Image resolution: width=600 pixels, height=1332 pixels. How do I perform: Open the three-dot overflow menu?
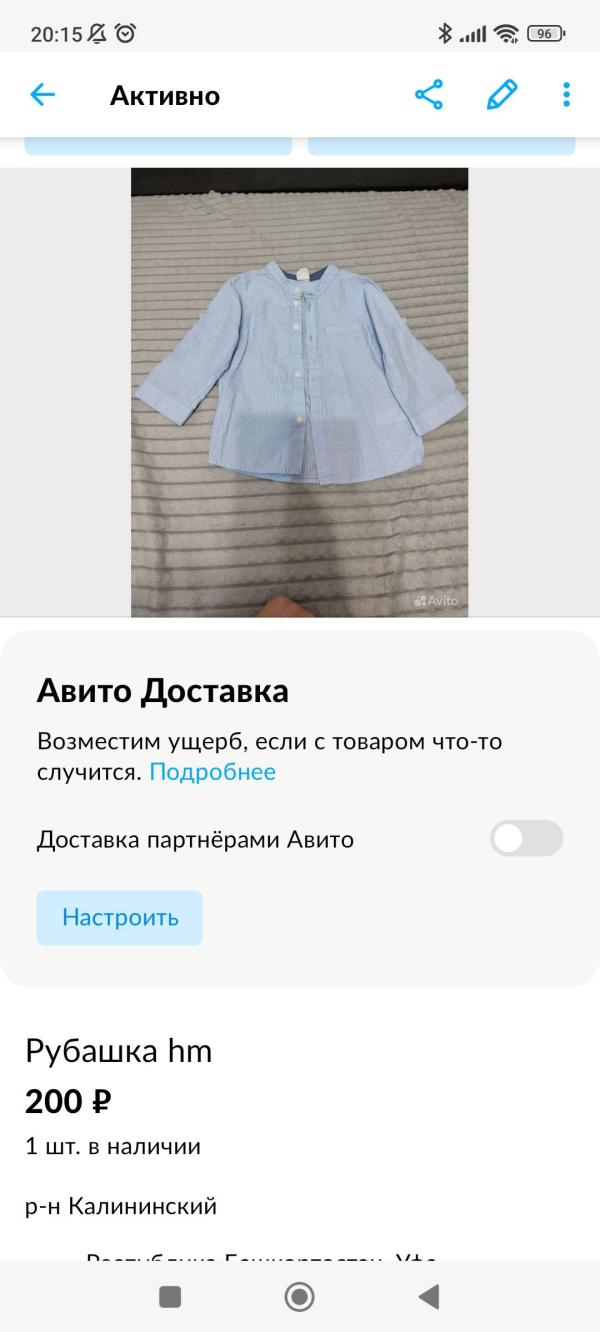point(566,95)
